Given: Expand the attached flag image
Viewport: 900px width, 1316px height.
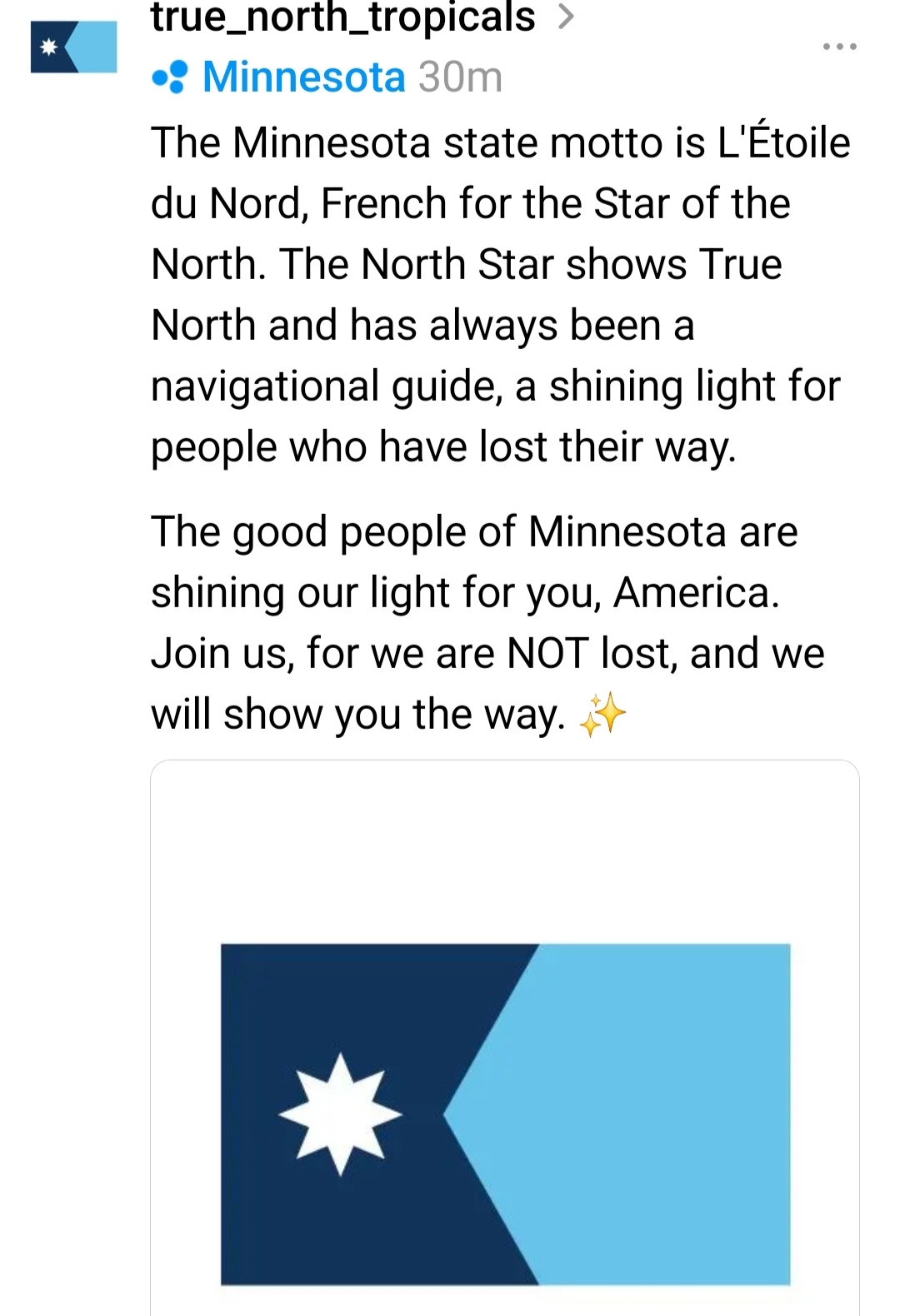Looking at the screenshot, I should 505,1113.
